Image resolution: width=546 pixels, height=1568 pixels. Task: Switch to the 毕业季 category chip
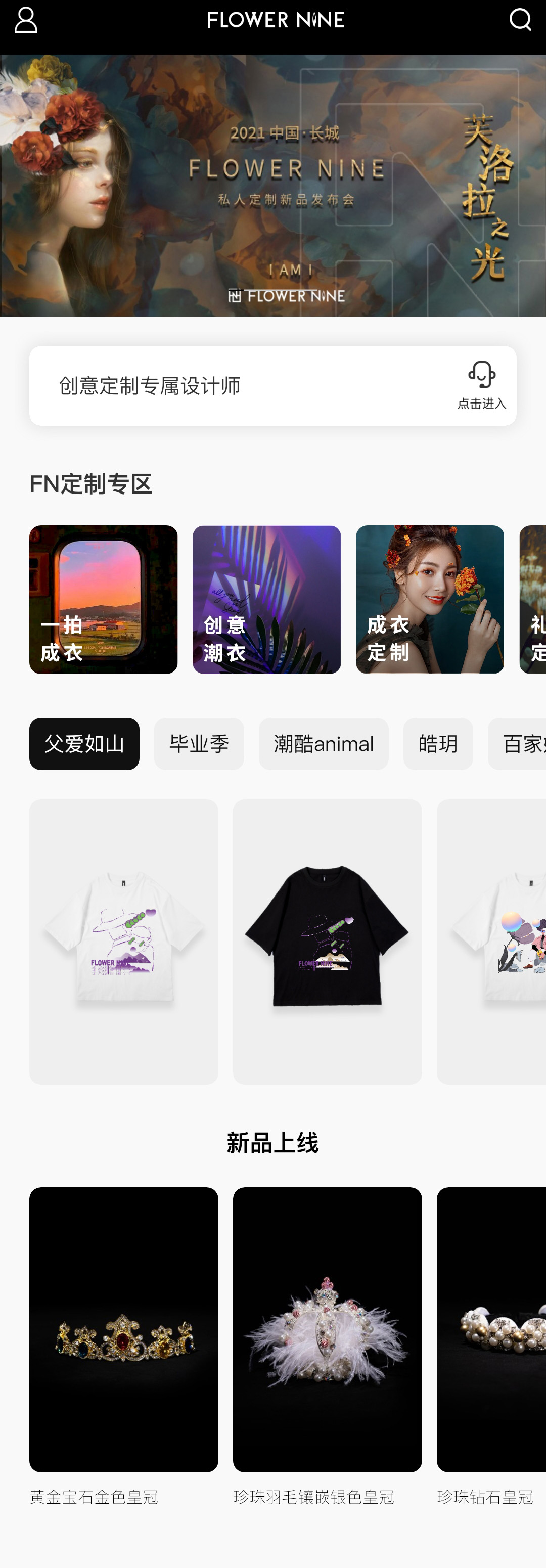point(199,743)
